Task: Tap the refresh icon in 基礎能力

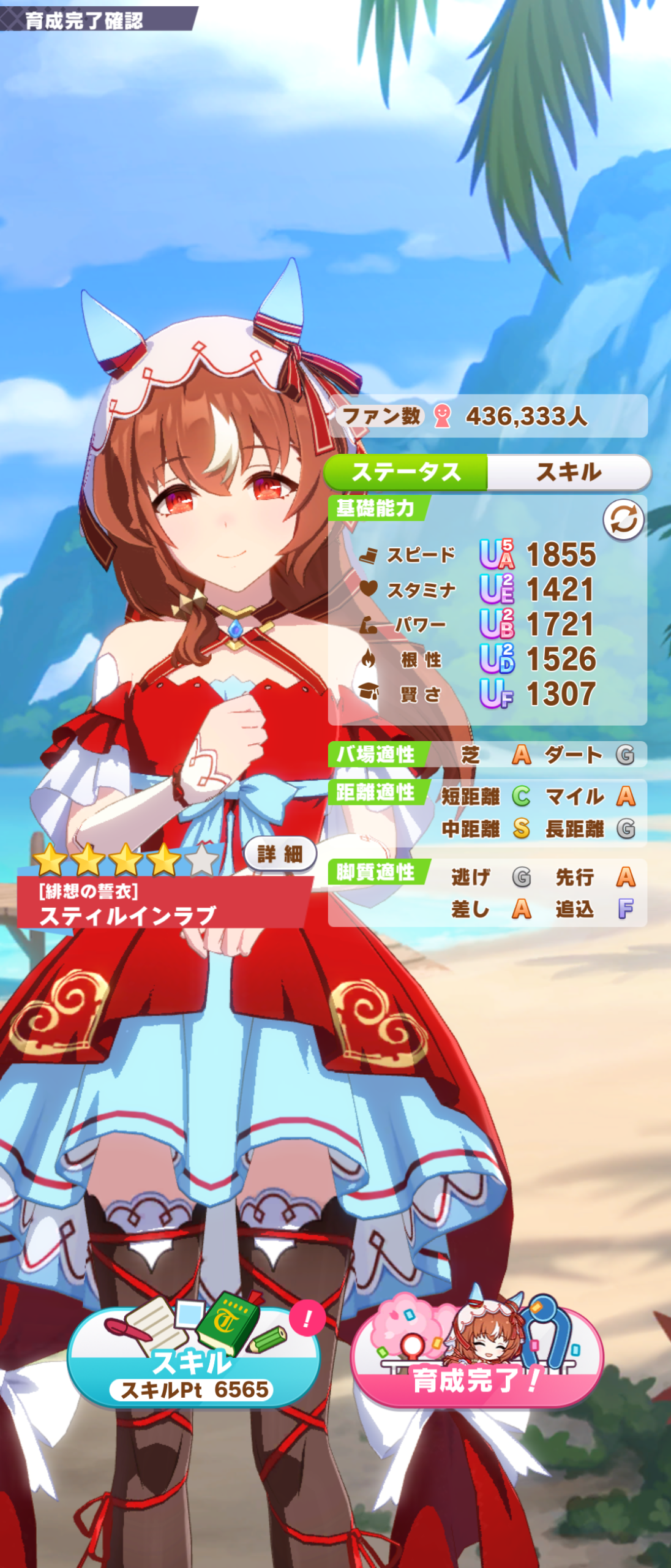Action: coord(623,520)
